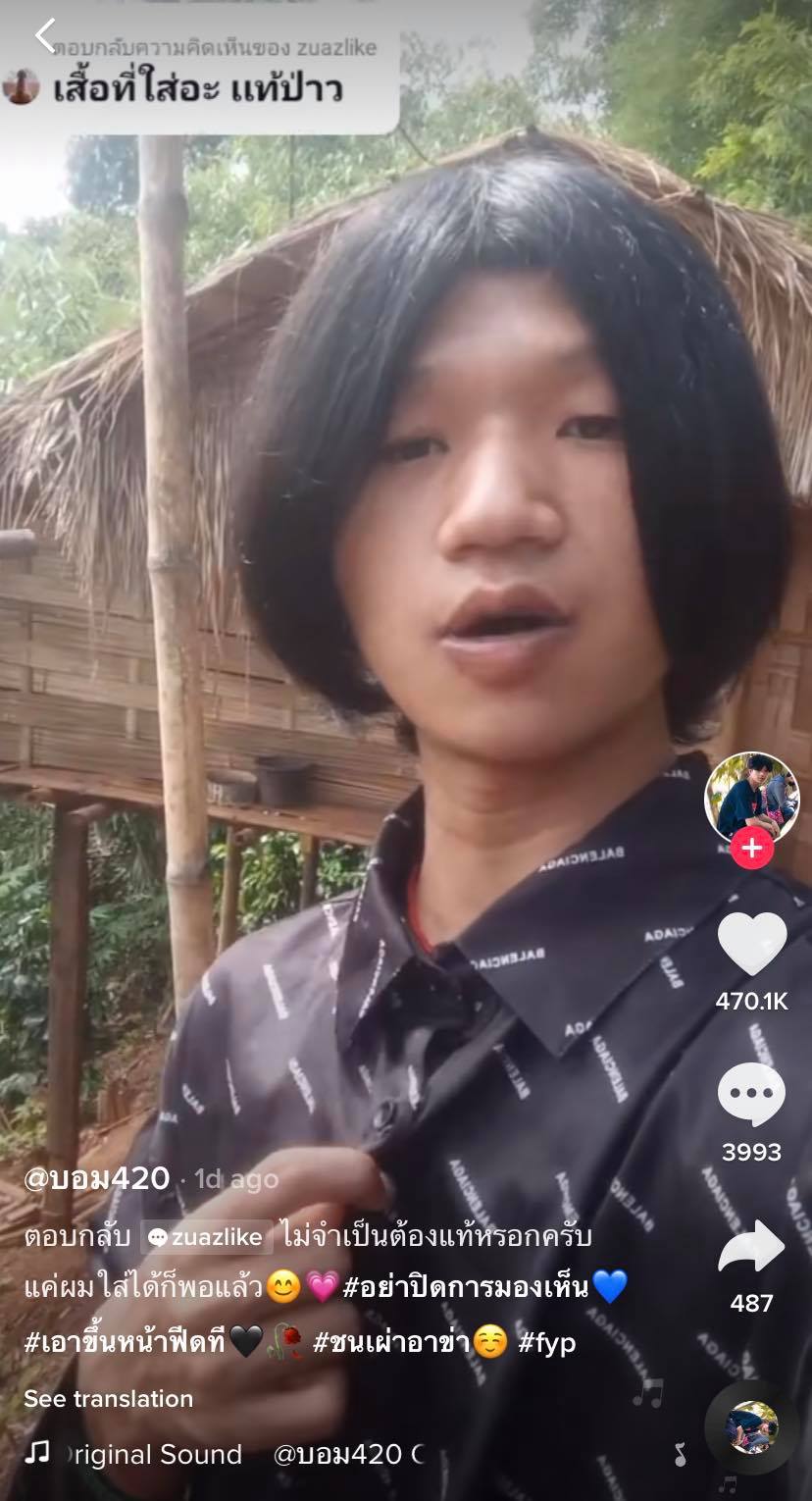Like this video with the heart icon

[x=752, y=944]
